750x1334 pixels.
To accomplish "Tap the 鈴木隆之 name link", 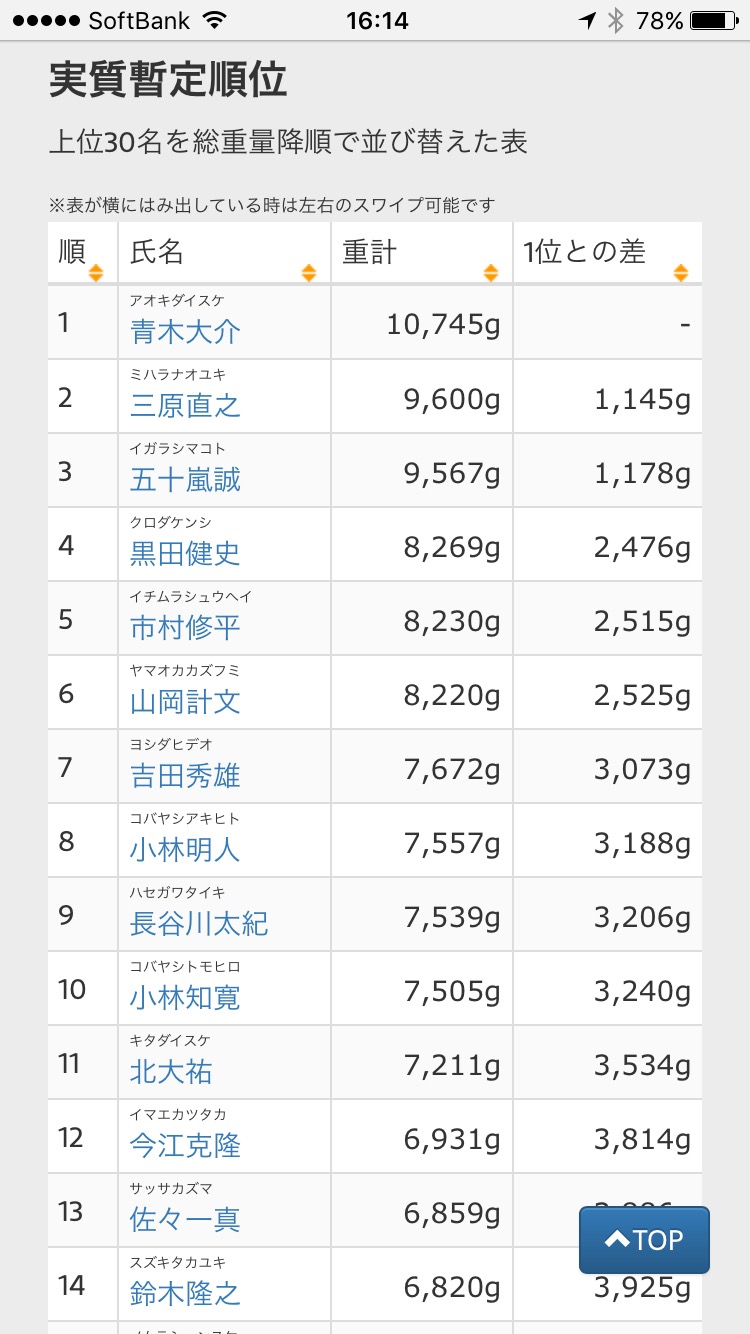I will point(185,1294).
